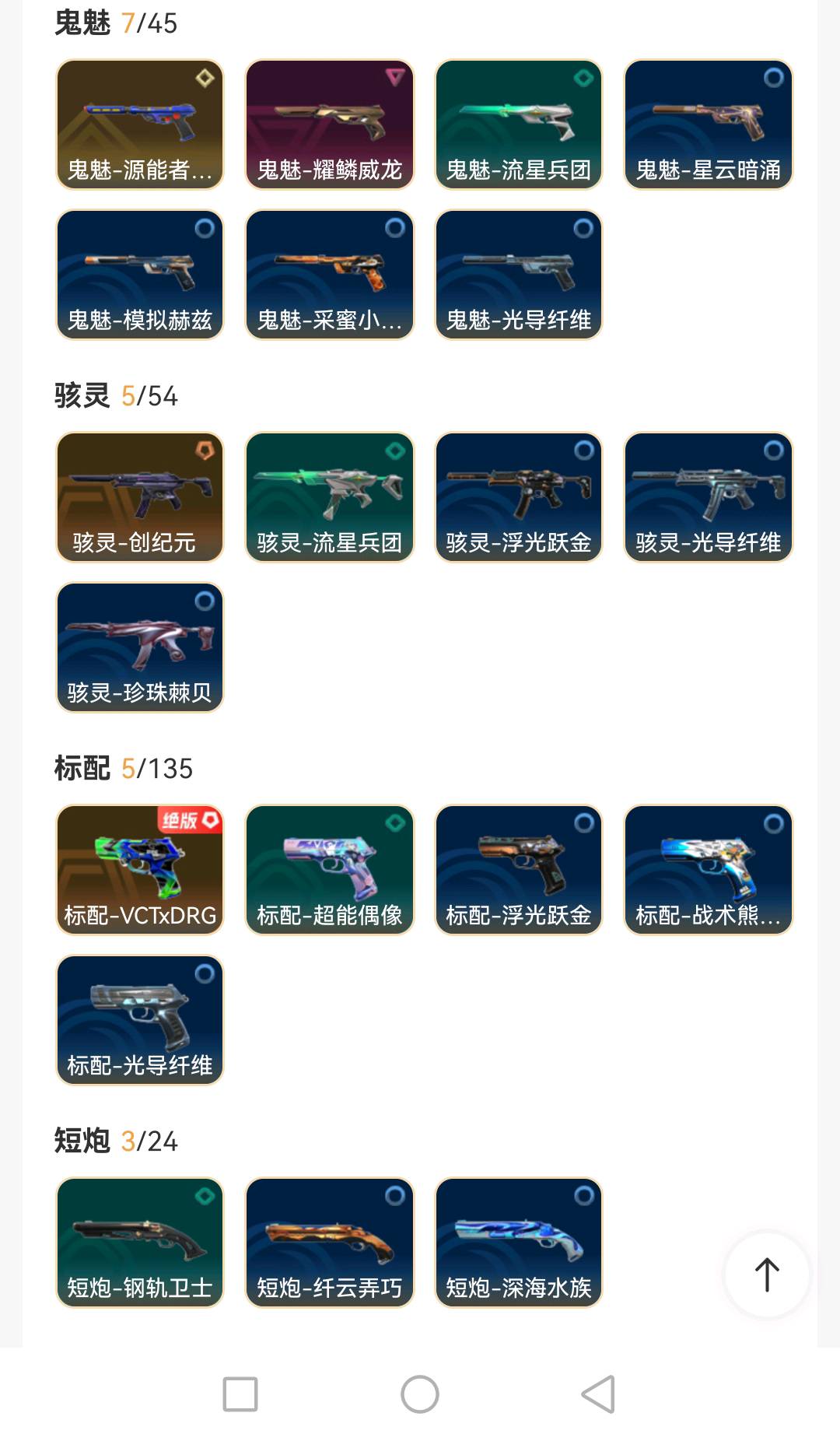Select the 鬼魅-流星兵团 skin tile

pyautogui.click(x=518, y=124)
